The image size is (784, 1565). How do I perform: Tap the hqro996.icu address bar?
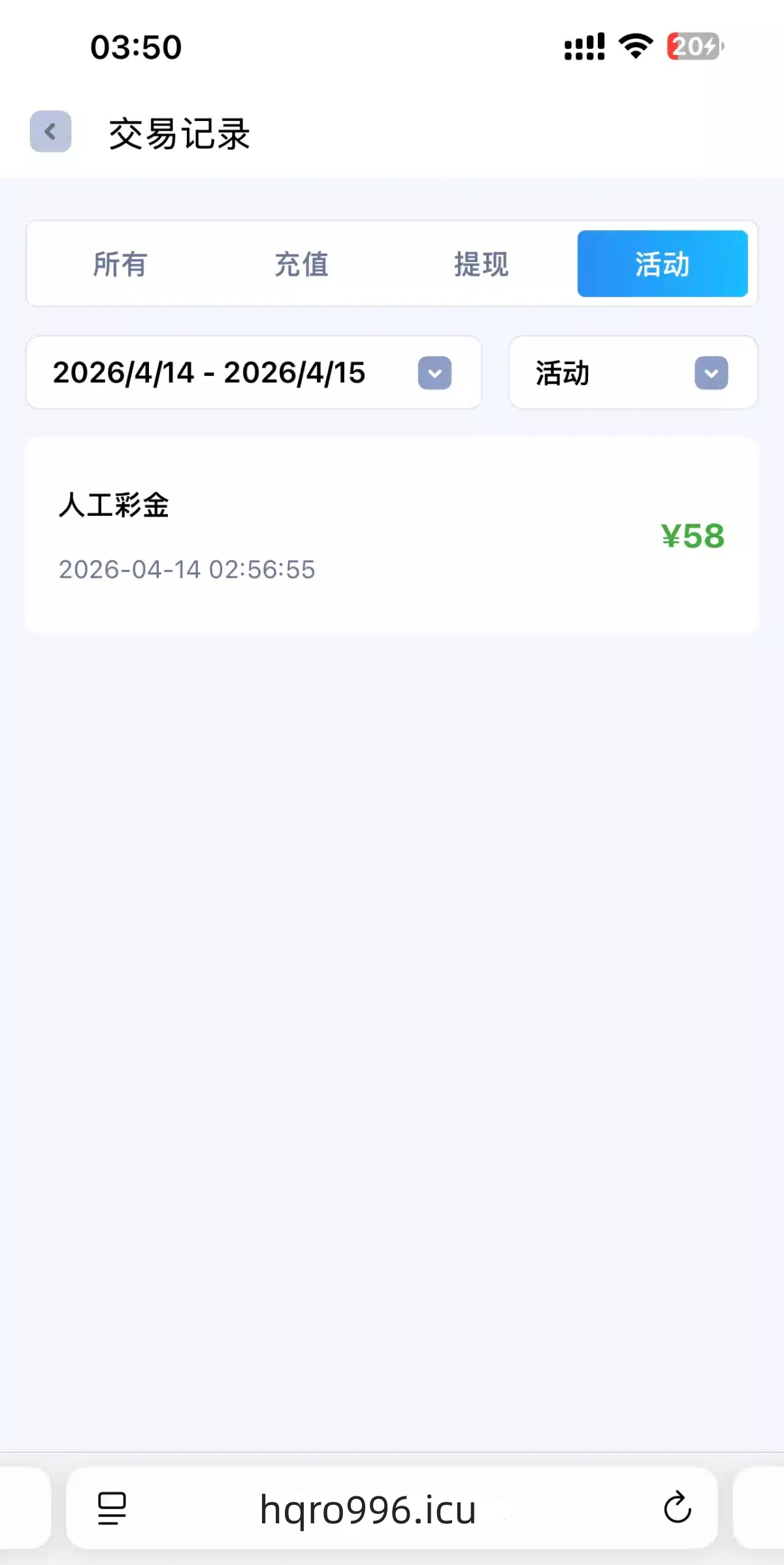click(x=368, y=1509)
